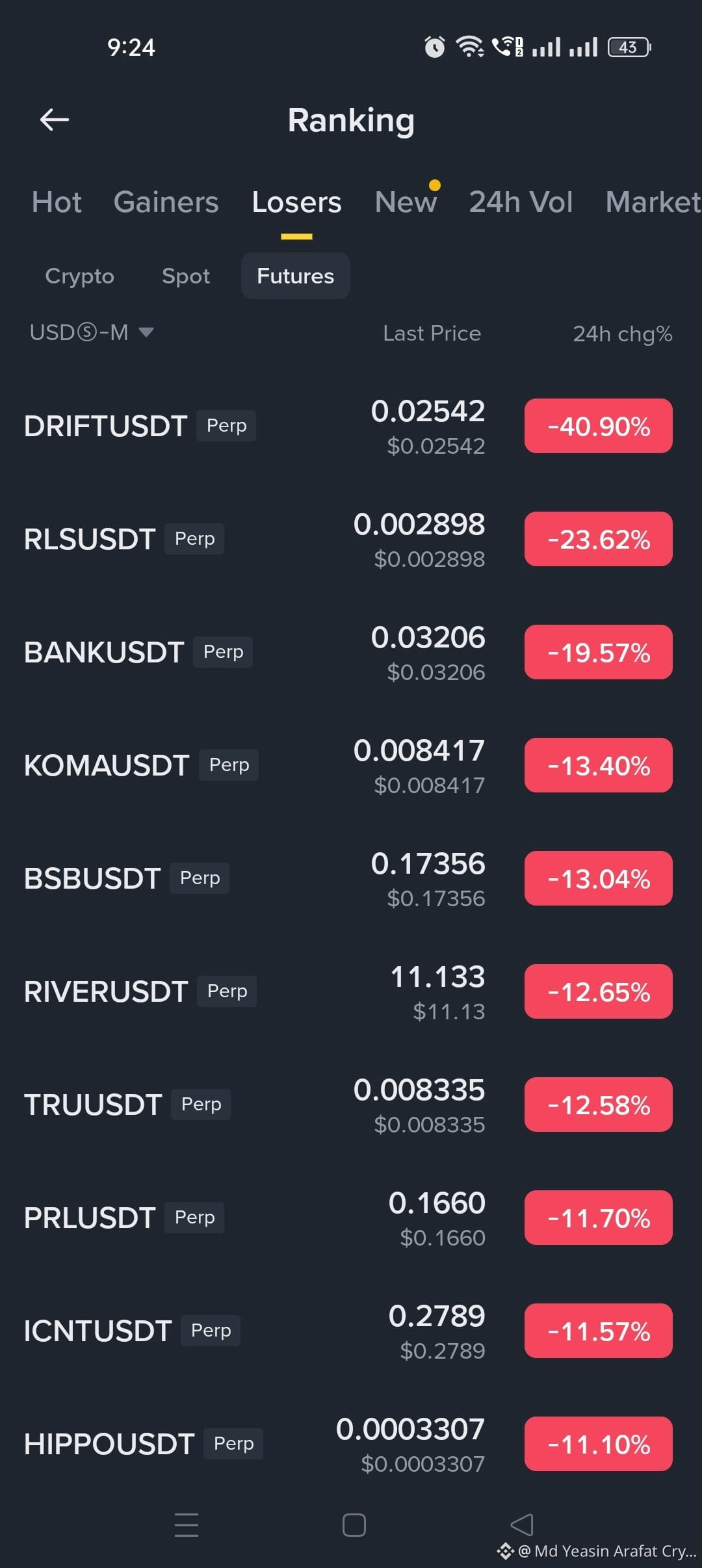View TRUUSDT perp details
Viewport: 702px width, 1568px height.
tap(351, 1104)
